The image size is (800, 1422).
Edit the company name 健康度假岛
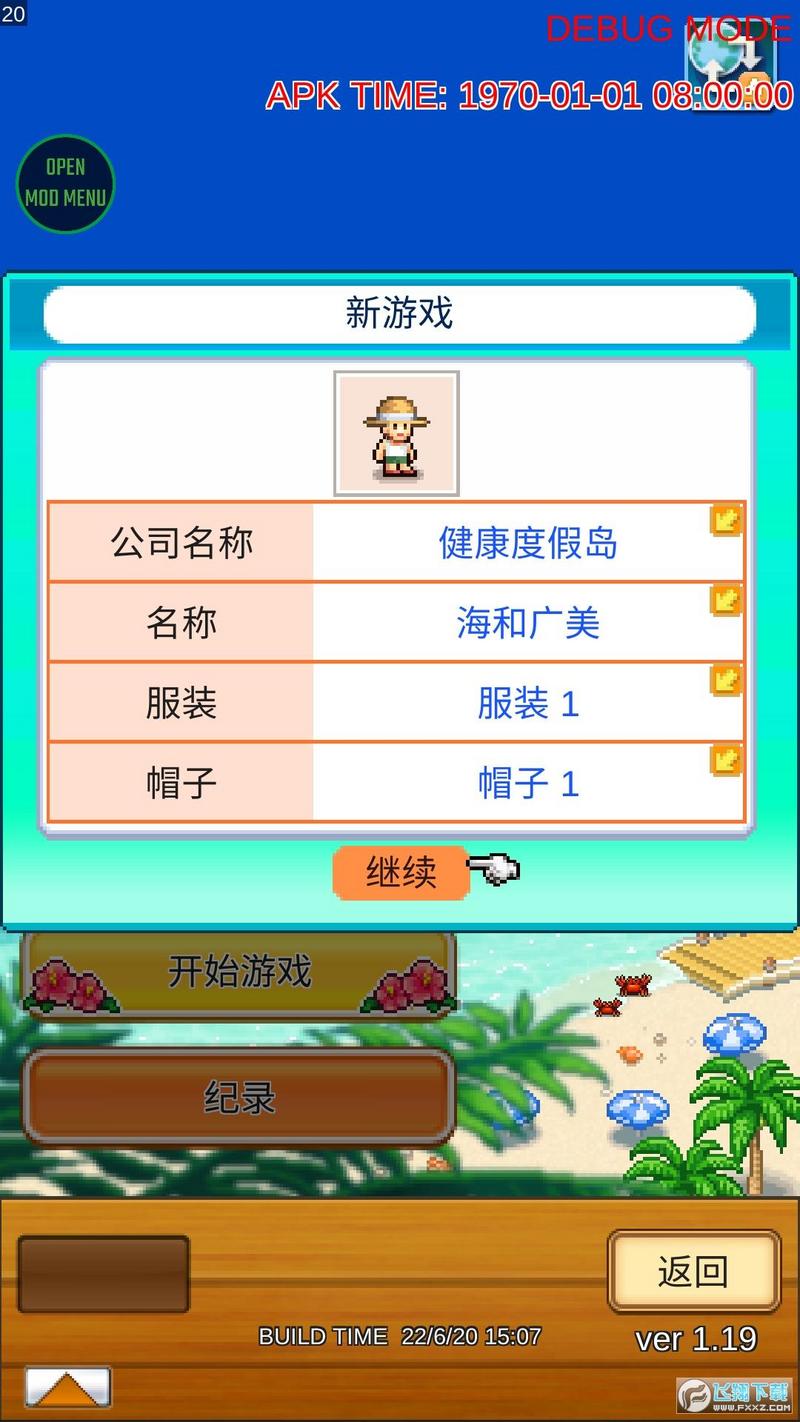pyautogui.click(x=528, y=543)
